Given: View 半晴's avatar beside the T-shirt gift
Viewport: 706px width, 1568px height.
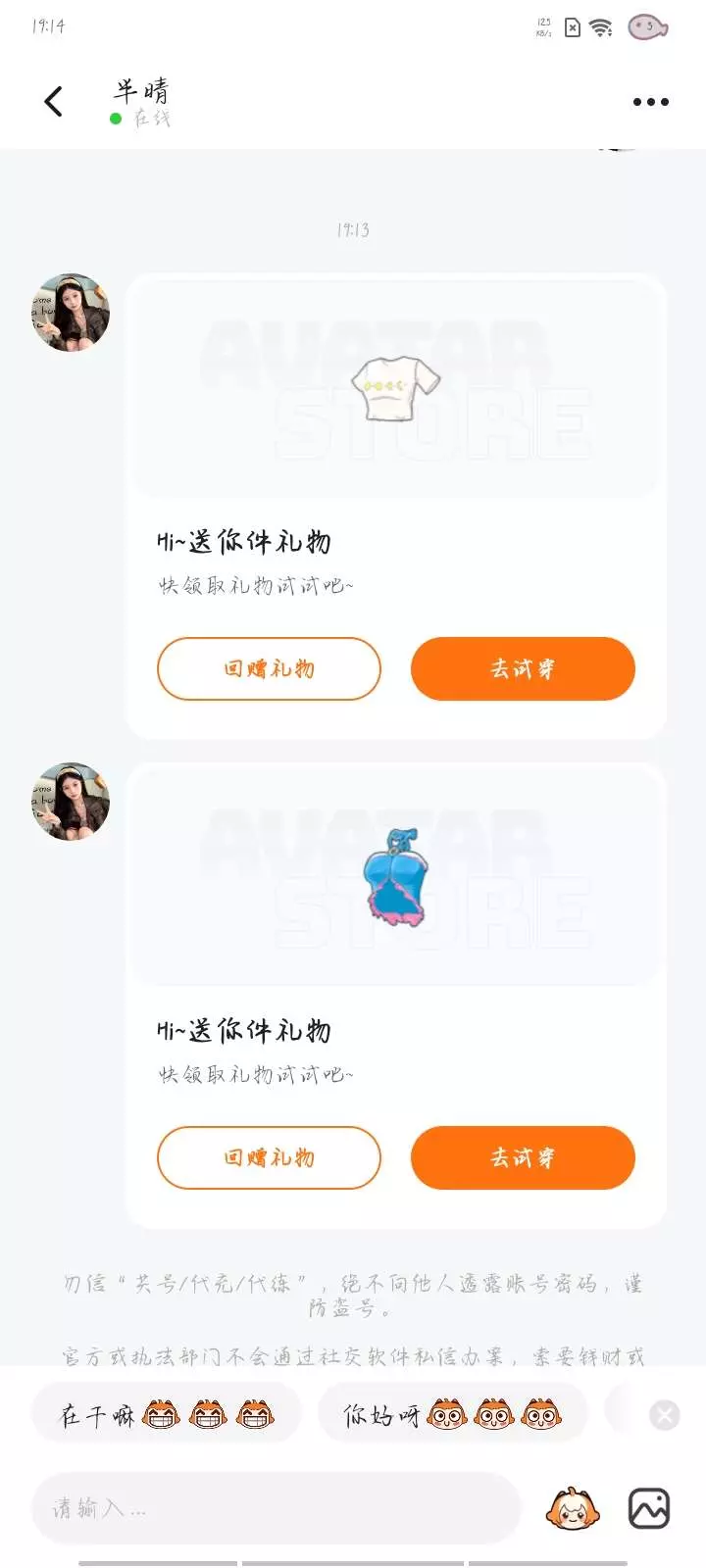Looking at the screenshot, I should 70,313.
